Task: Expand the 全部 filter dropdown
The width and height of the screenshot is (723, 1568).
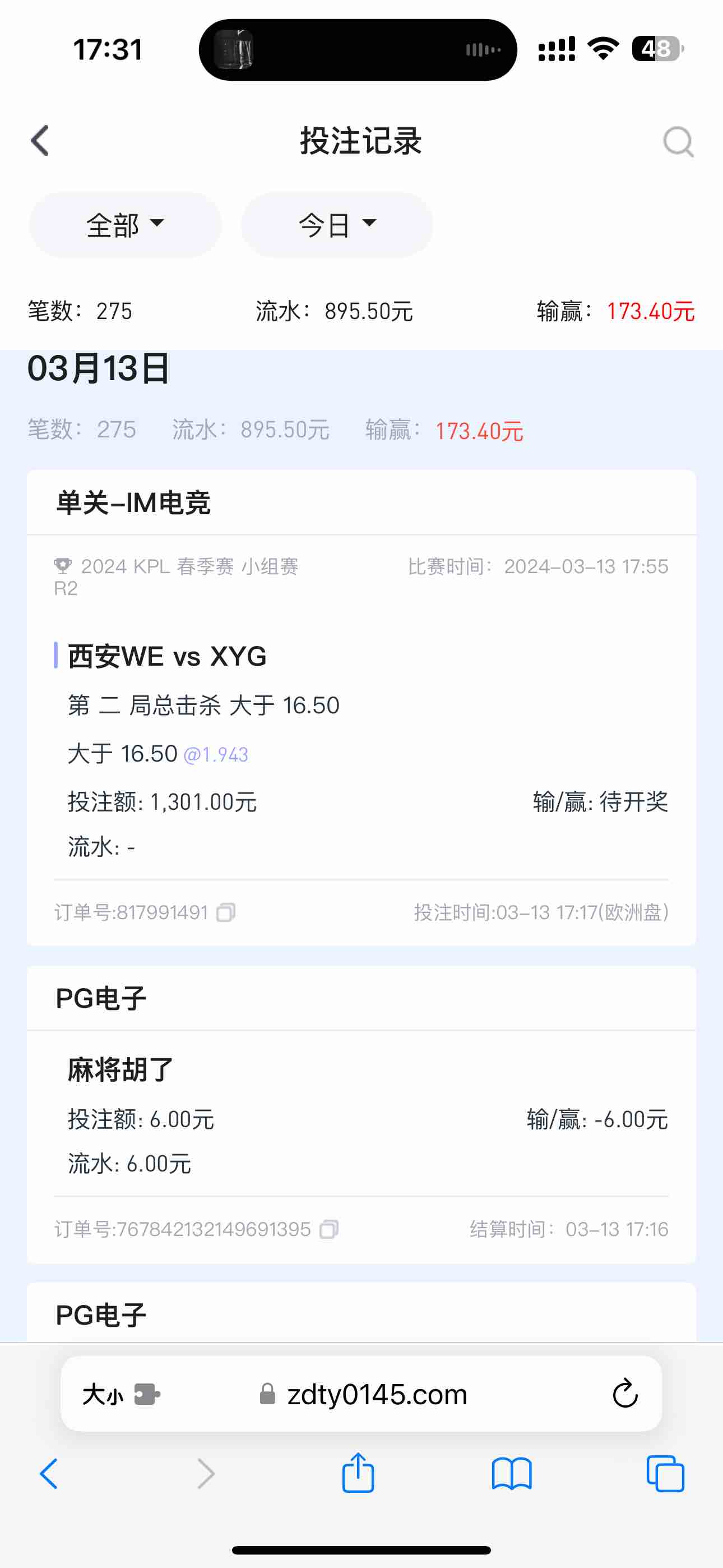Action: click(x=125, y=225)
